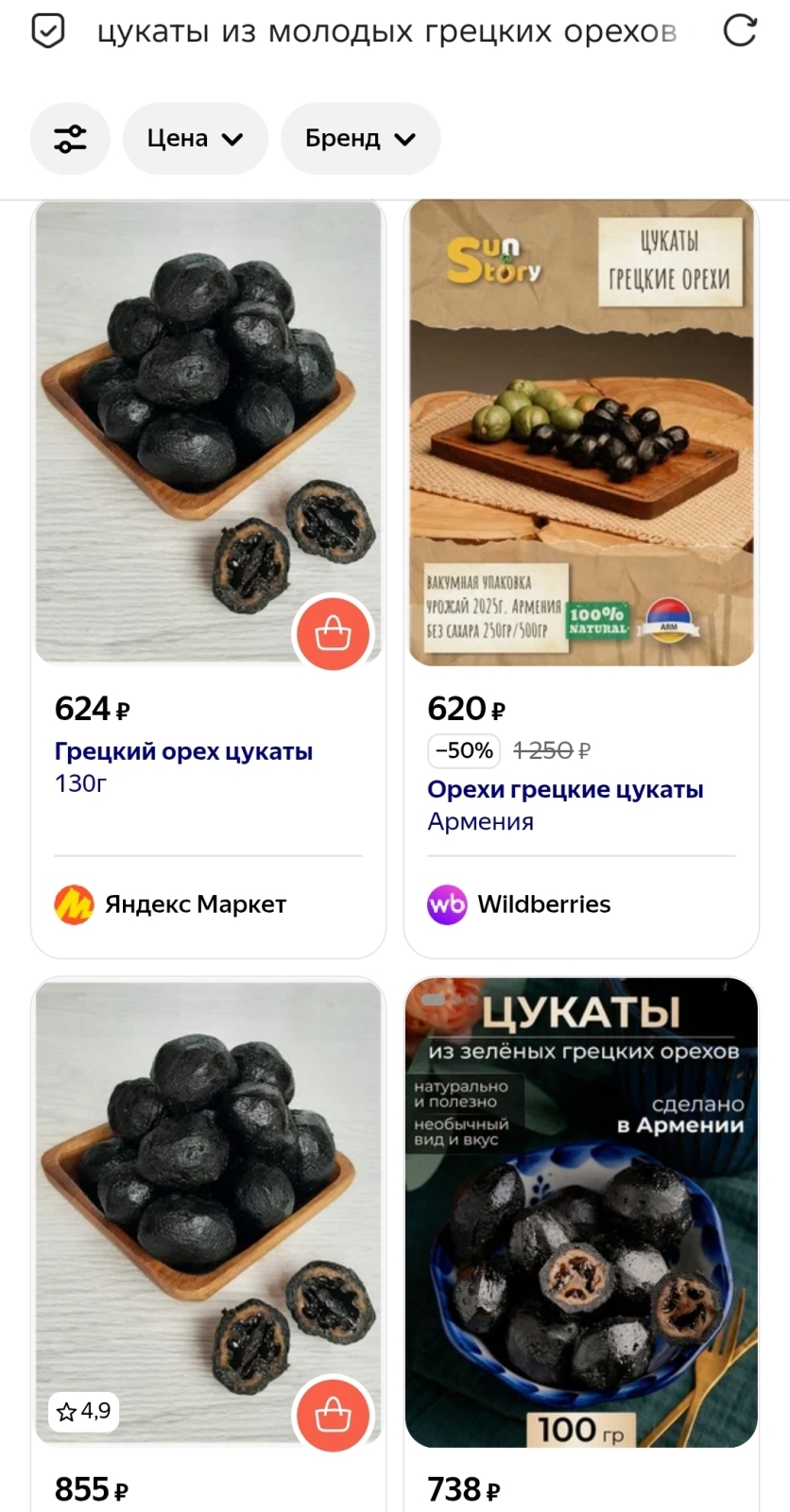Open the Орехи грецкие цукаты Армения card

pyautogui.click(x=565, y=790)
